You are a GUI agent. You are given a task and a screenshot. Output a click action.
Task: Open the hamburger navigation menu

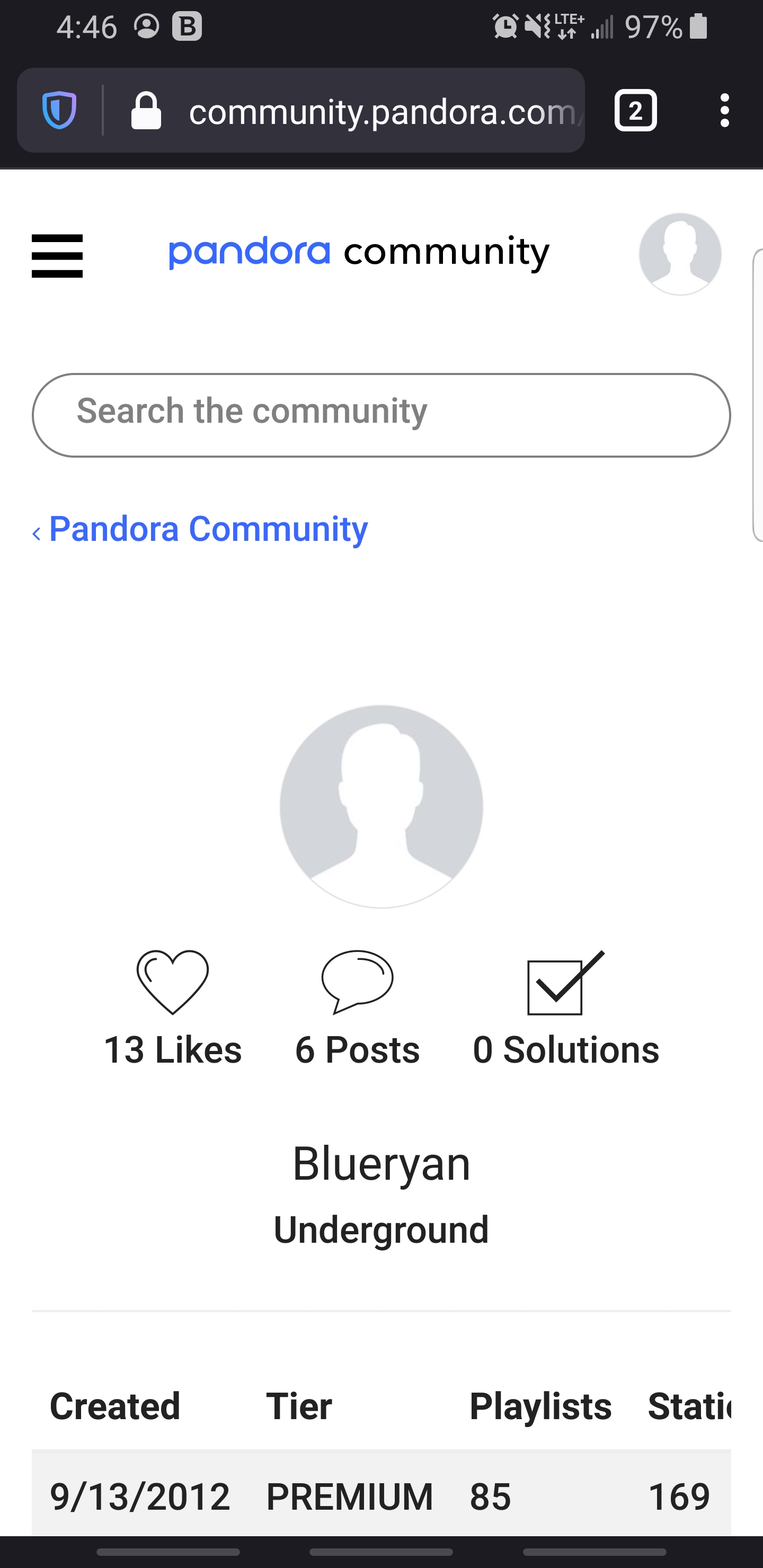tap(57, 256)
